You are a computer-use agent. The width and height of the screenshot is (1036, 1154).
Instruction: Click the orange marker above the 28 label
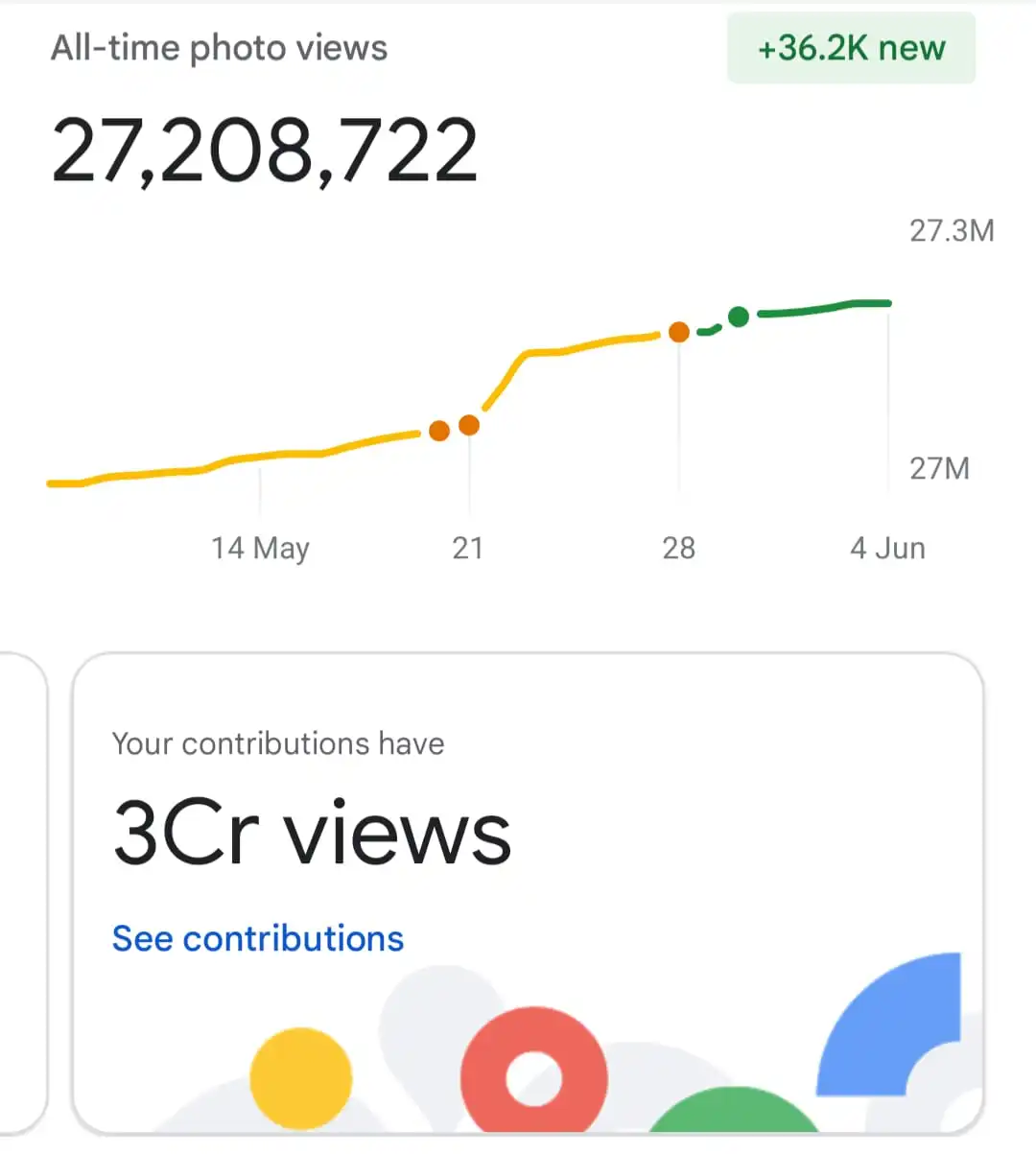[x=680, y=332]
